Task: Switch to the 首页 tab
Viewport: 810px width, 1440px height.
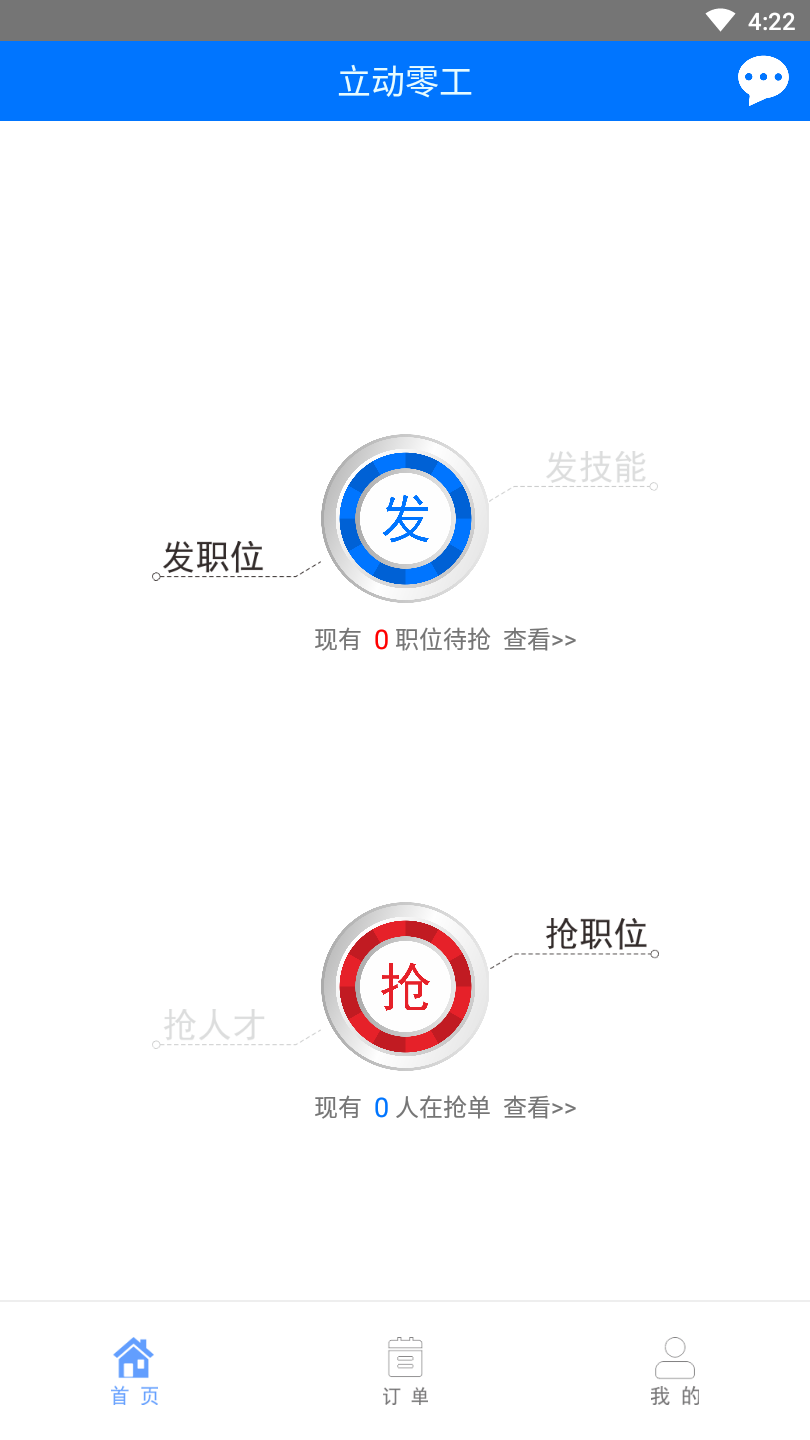Action: pyautogui.click(x=134, y=1372)
